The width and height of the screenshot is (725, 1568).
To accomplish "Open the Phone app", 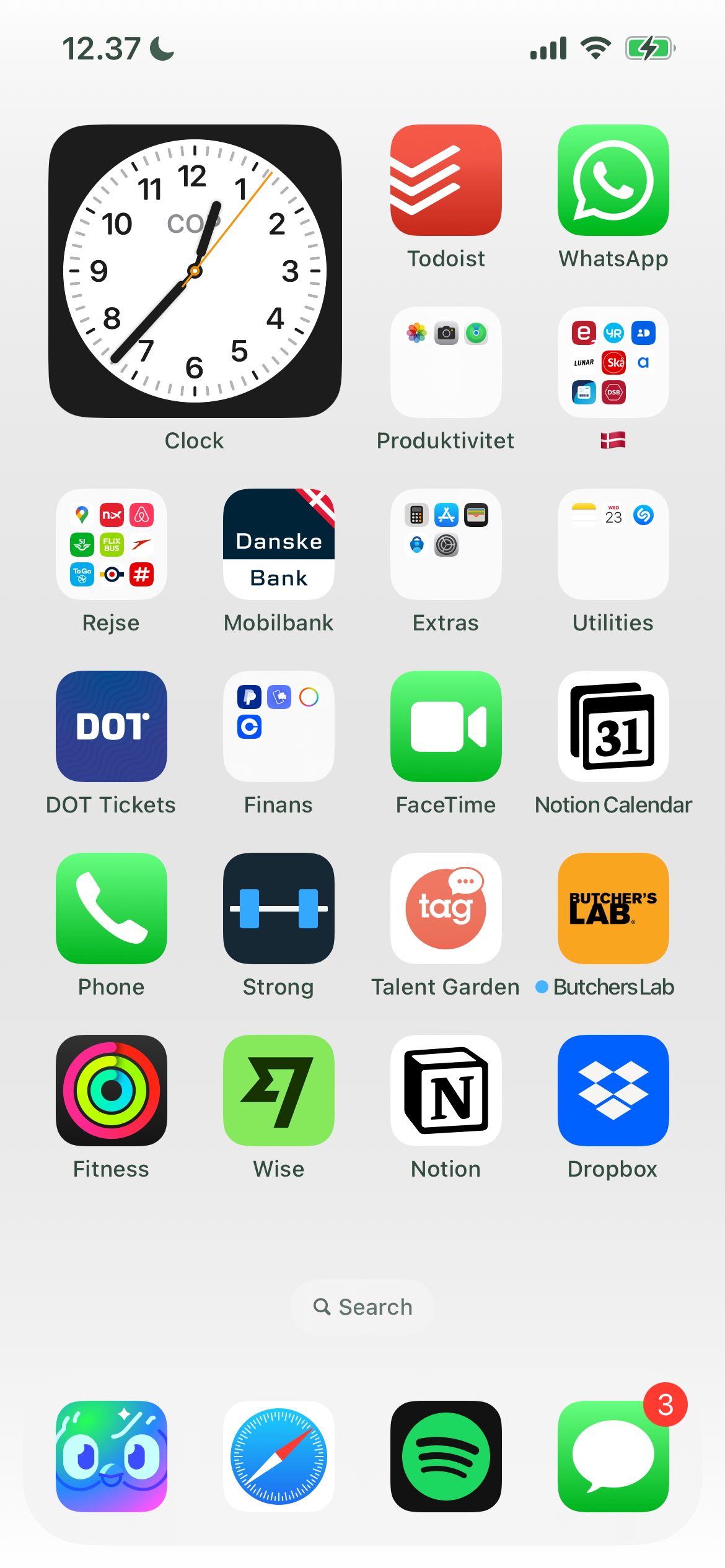I will 111,908.
